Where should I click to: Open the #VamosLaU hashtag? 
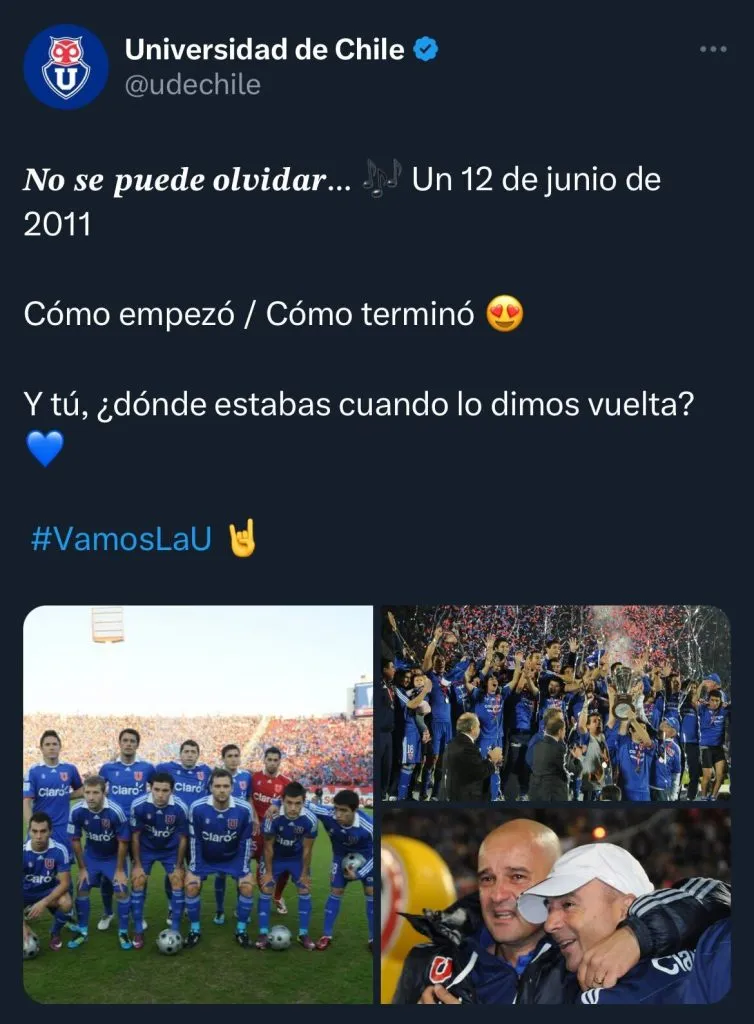click(x=121, y=539)
